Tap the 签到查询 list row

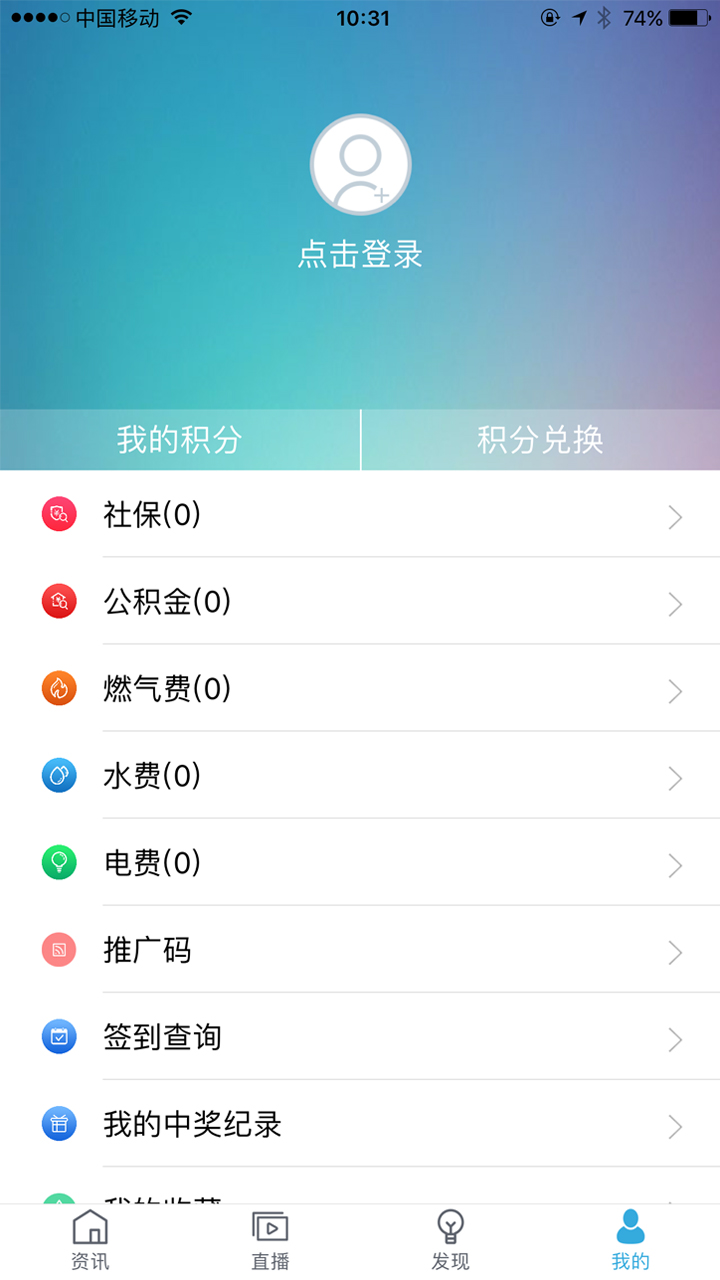(x=360, y=1037)
